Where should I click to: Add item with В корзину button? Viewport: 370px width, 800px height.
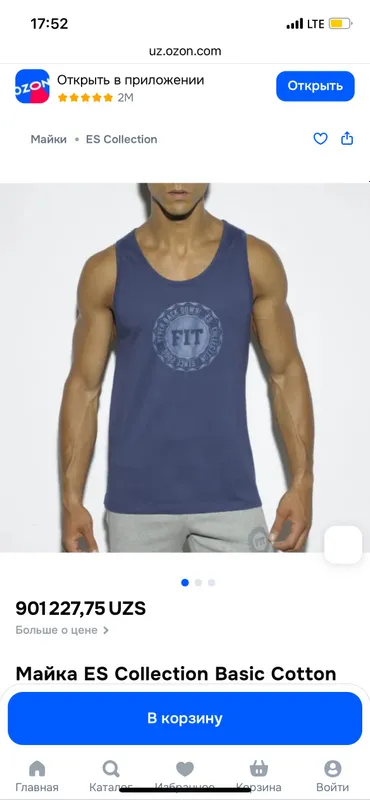pos(185,718)
